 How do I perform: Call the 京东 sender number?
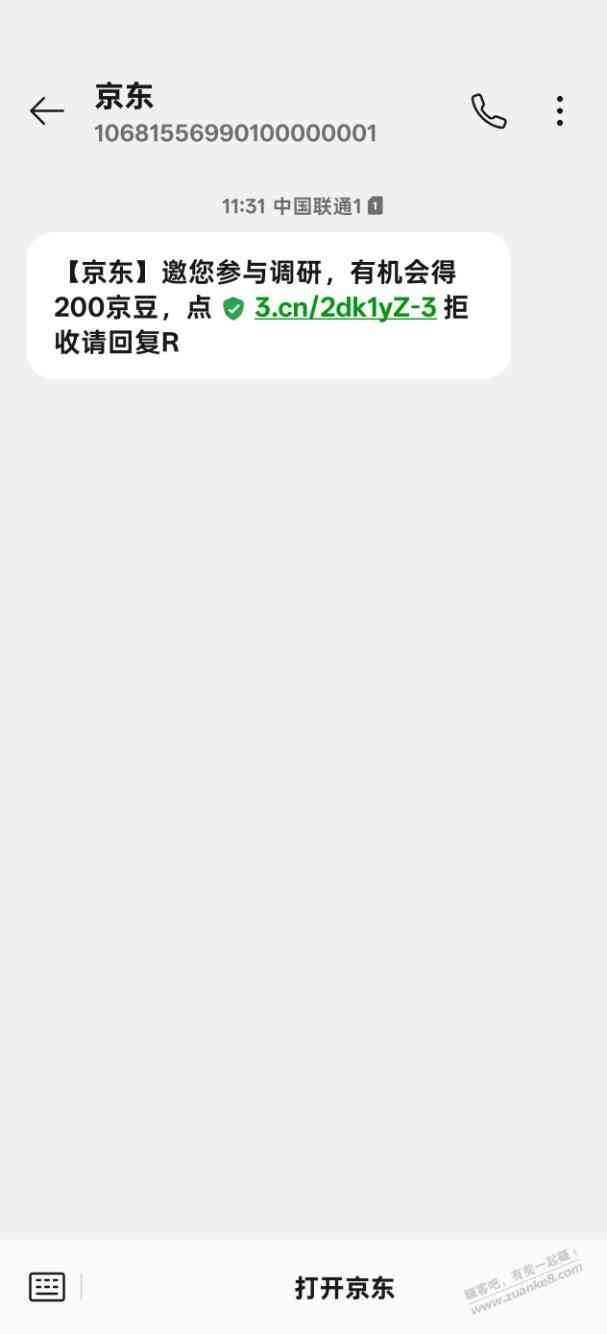click(x=488, y=111)
